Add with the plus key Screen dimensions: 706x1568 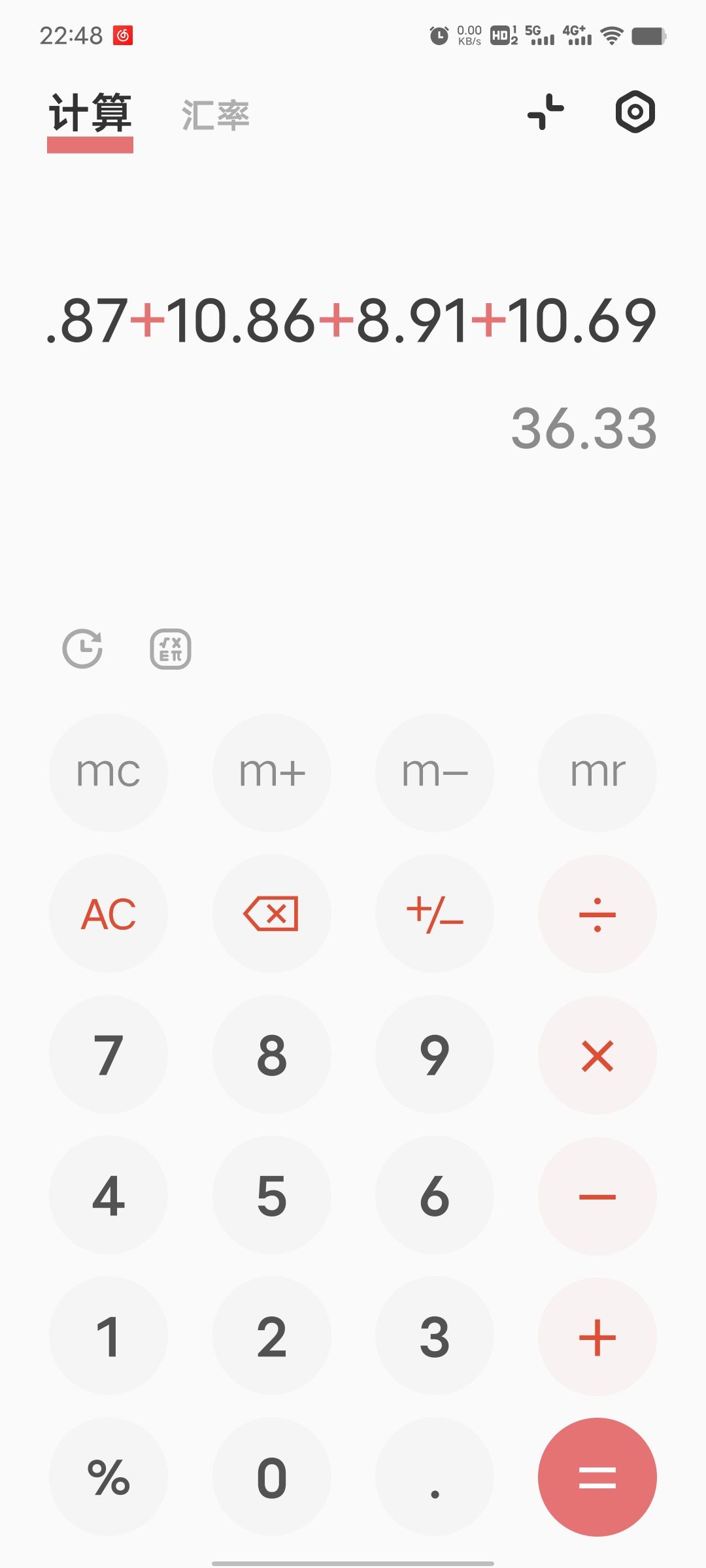597,1337
